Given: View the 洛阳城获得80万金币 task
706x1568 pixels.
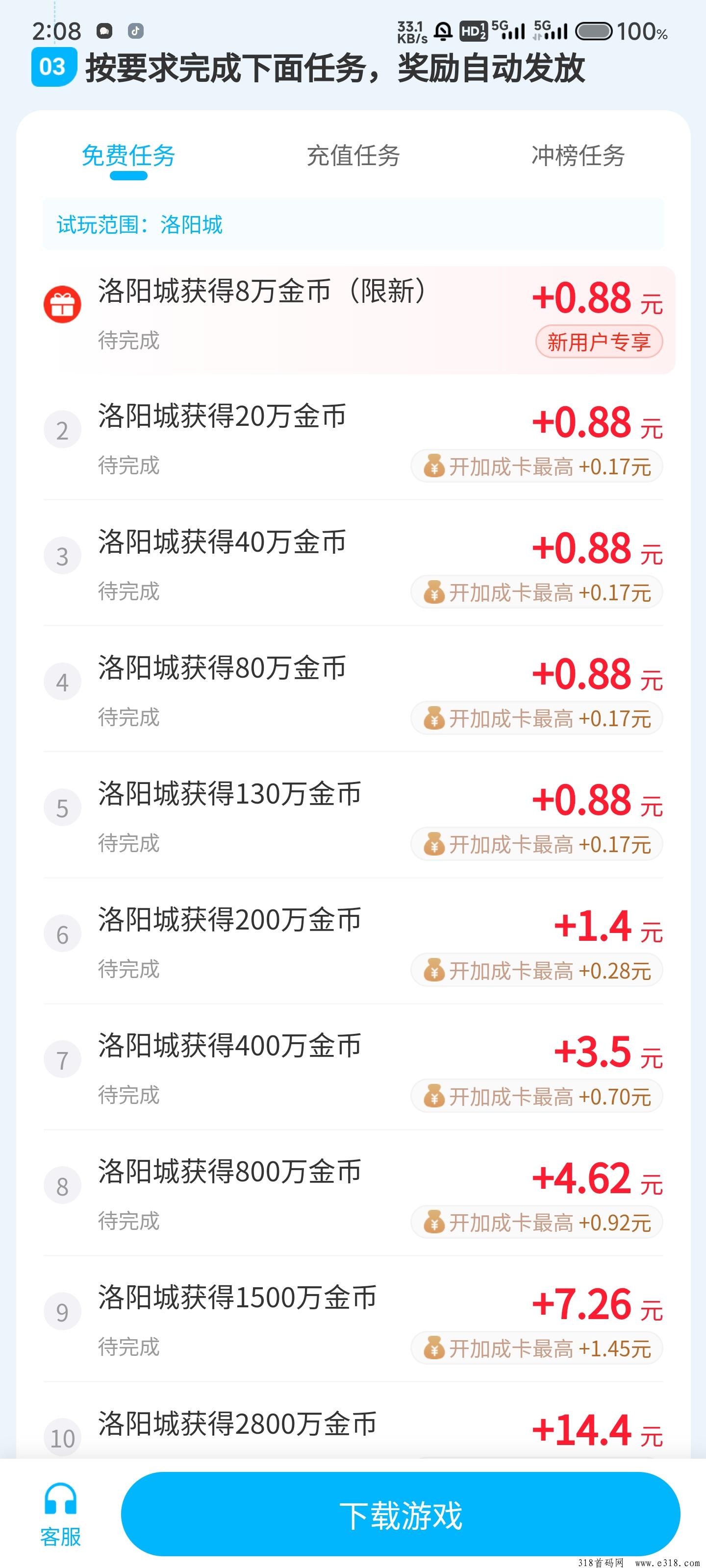Looking at the screenshot, I should click(x=222, y=668).
